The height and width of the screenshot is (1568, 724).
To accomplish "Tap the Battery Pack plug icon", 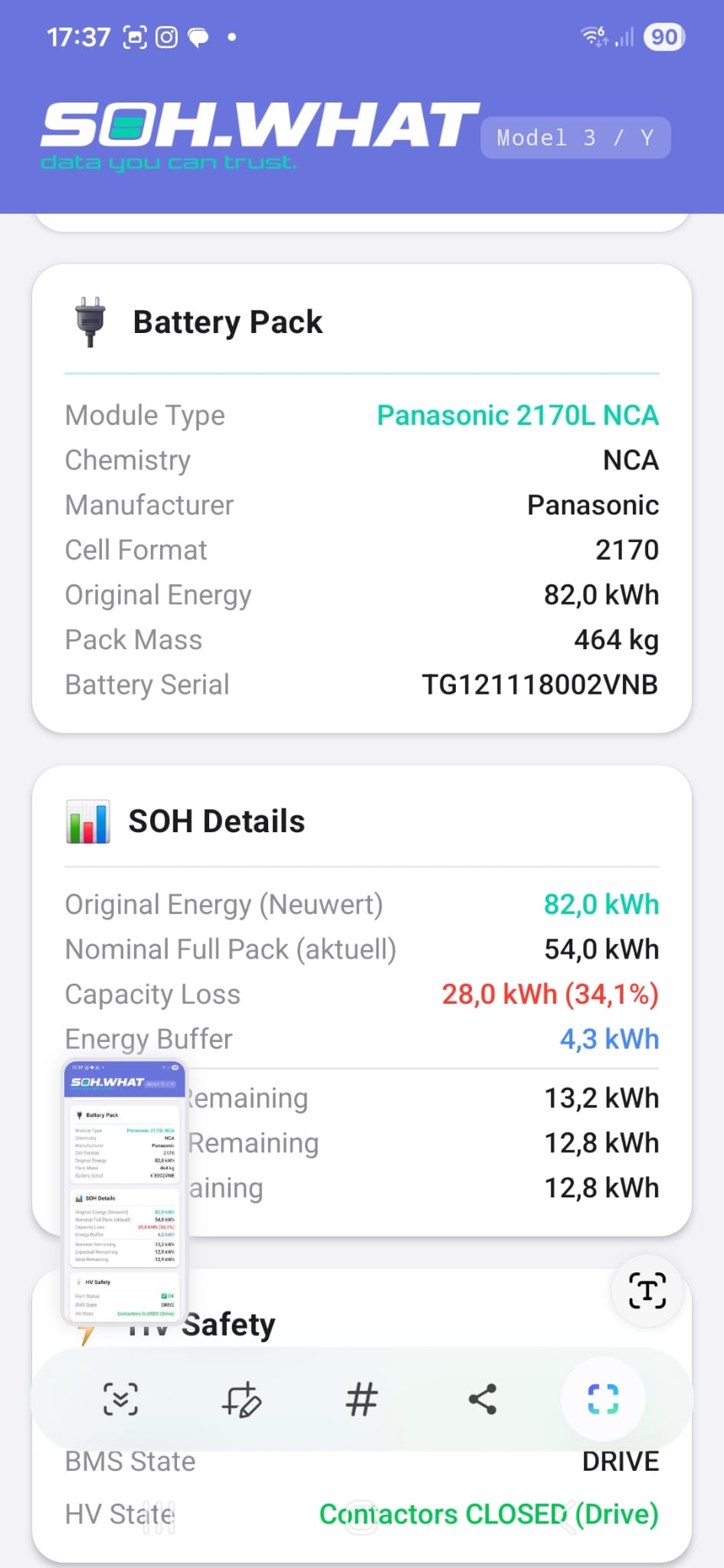I will (88, 320).
